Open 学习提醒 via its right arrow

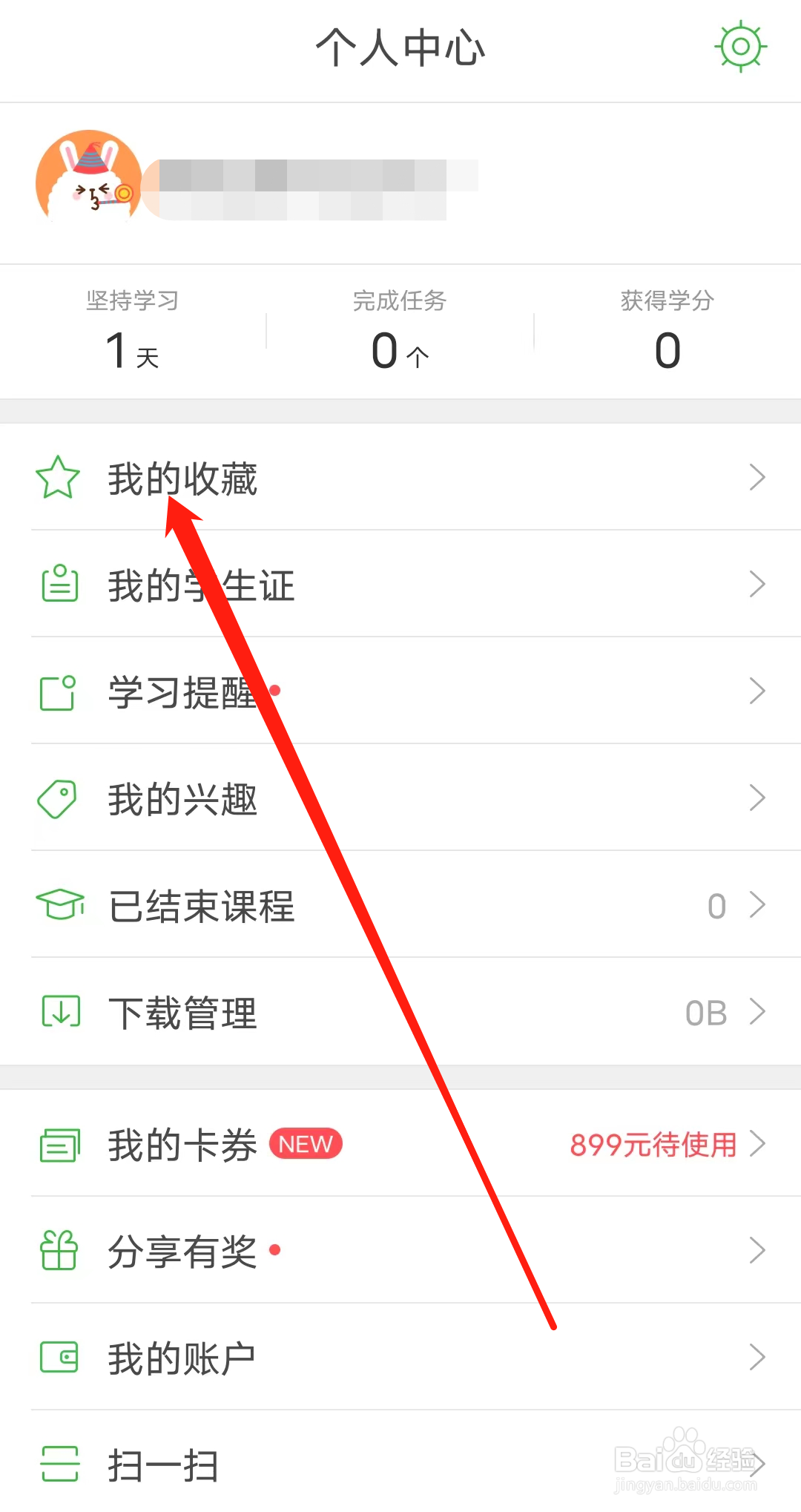756,691
